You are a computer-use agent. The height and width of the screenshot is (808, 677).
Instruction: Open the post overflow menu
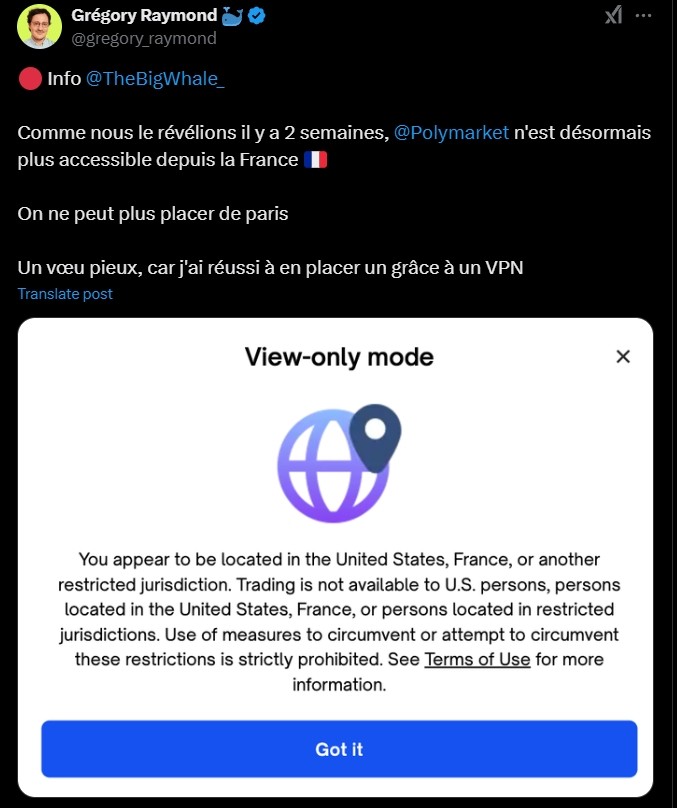645,16
